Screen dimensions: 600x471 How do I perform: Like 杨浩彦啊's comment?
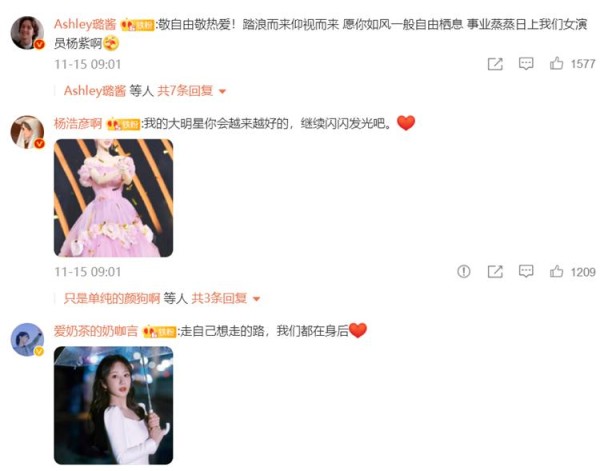pyautogui.click(x=557, y=272)
